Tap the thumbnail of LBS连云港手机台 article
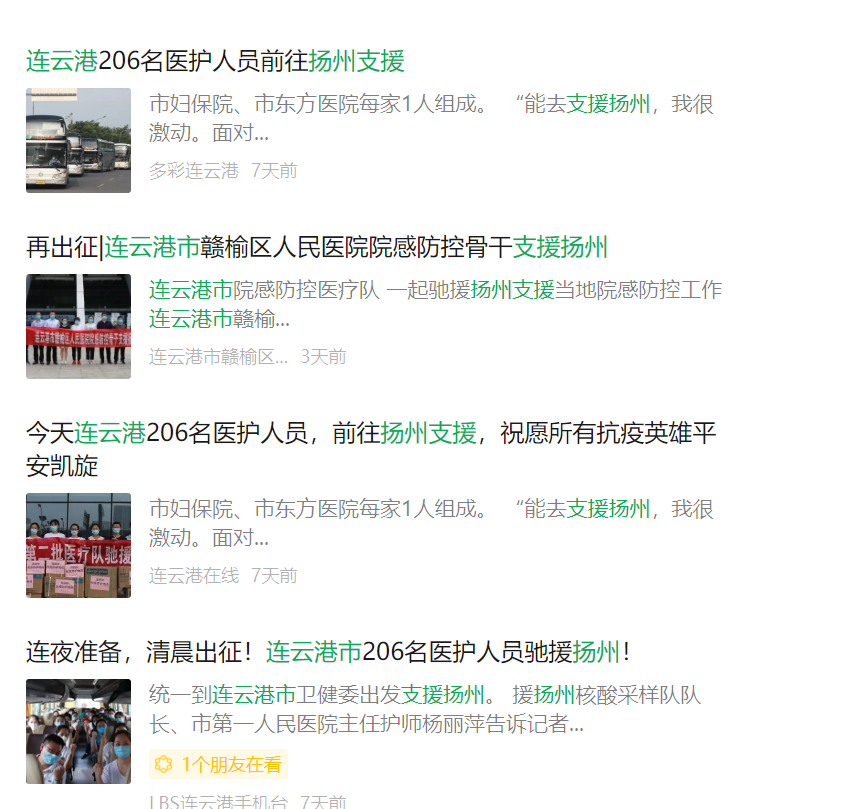Image resolution: width=852 pixels, height=809 pixels. point(78,731)
